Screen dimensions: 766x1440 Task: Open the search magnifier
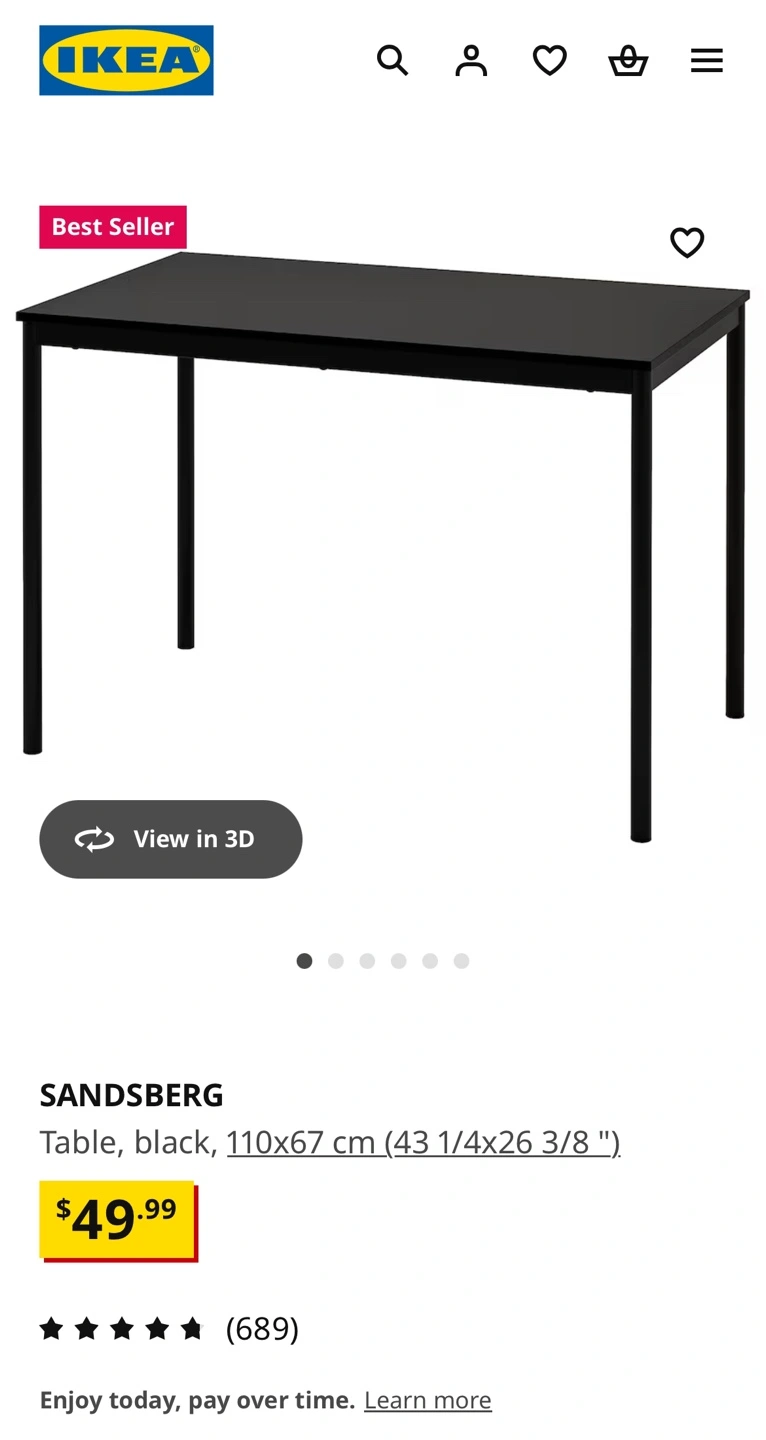coord(392,61)
